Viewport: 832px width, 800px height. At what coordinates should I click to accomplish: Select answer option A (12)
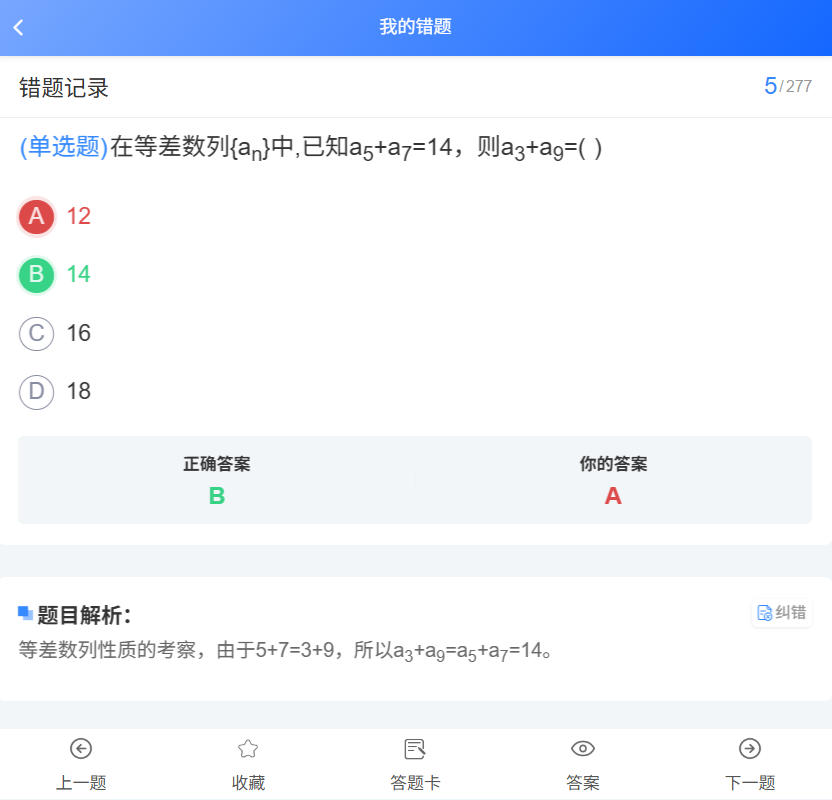(37, 216)
